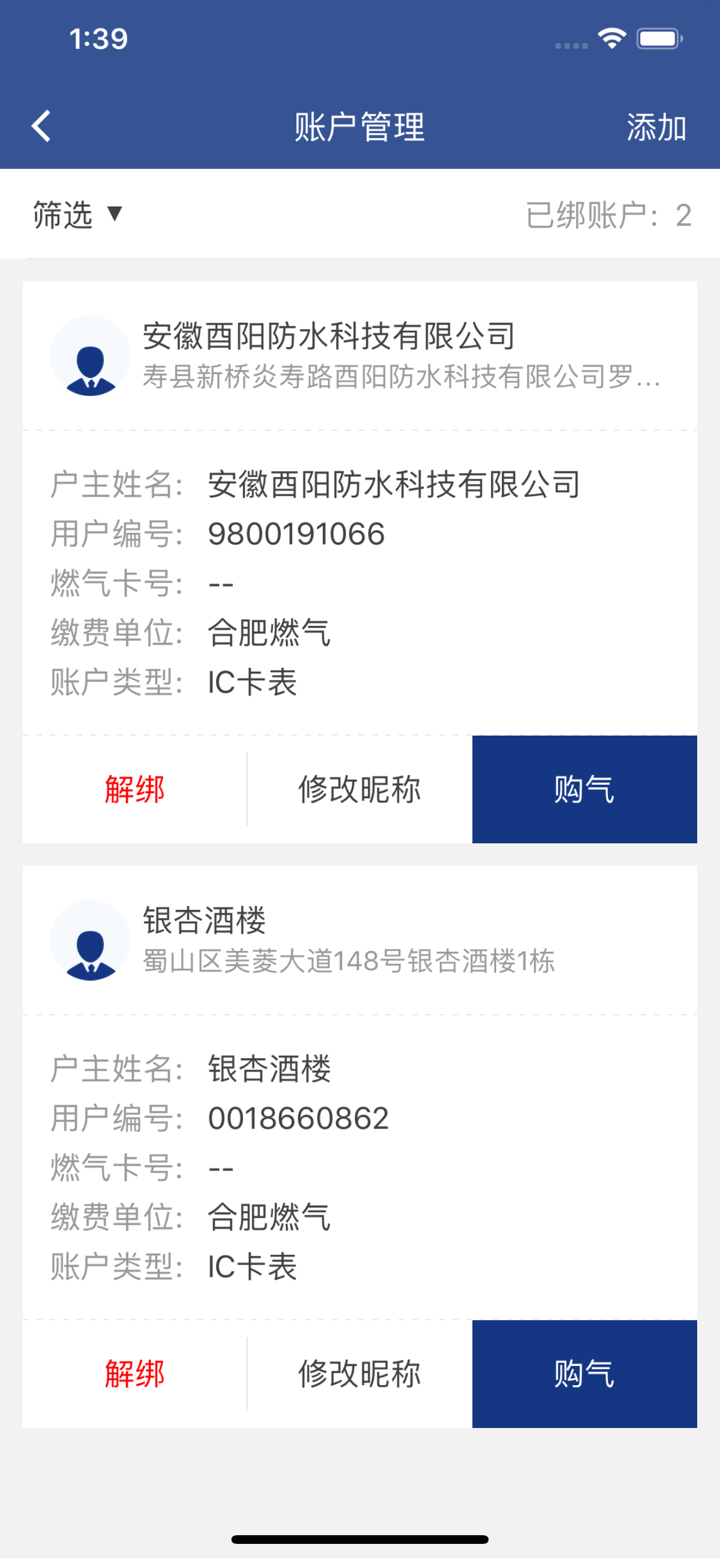720x1558 pixels.
Task: Select the 账户管理 title bar
Action: click(360, 127)
